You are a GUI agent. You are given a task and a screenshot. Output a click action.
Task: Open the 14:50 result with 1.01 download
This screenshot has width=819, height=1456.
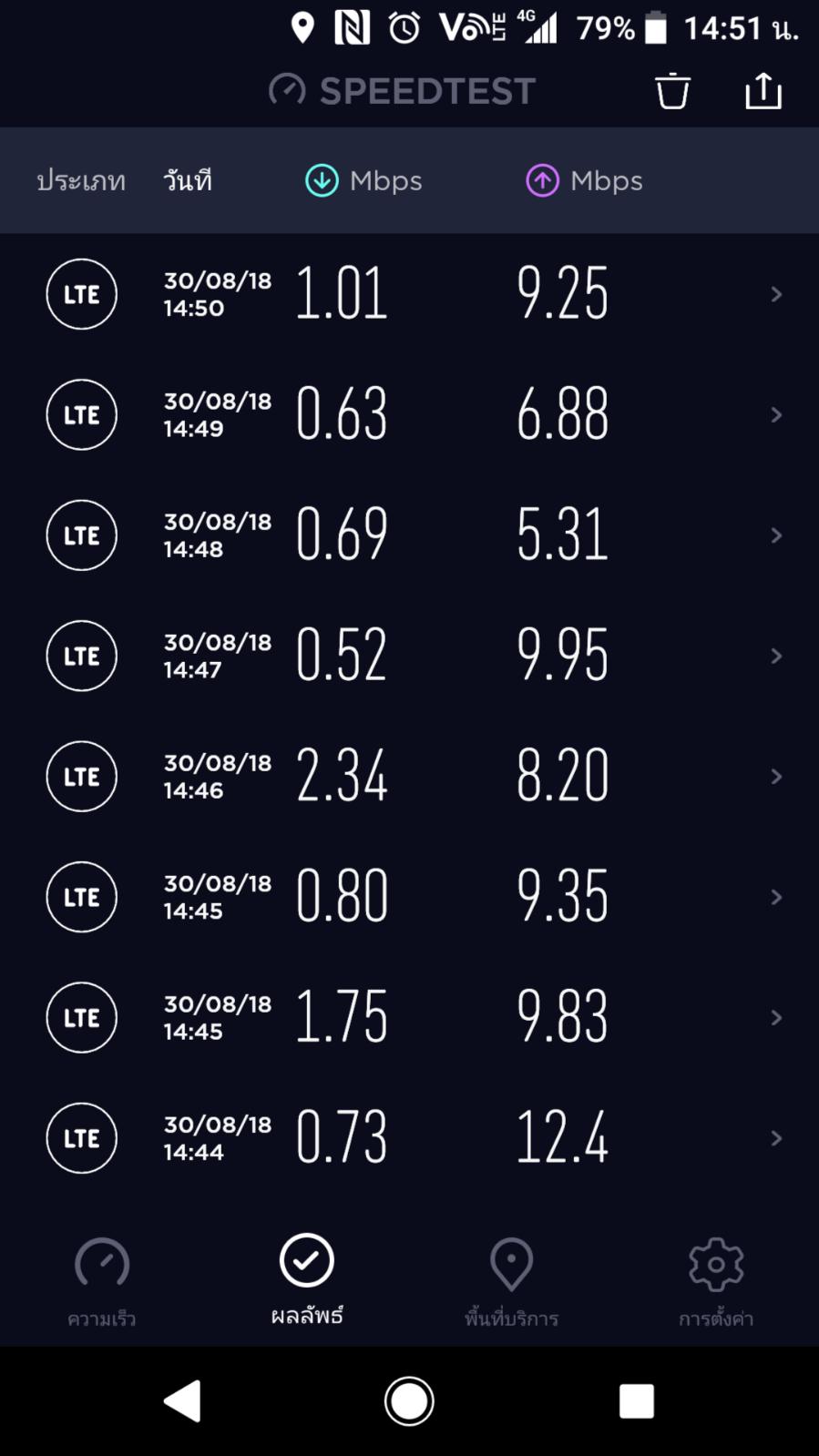pyautogui.click(x=409, y=294)
